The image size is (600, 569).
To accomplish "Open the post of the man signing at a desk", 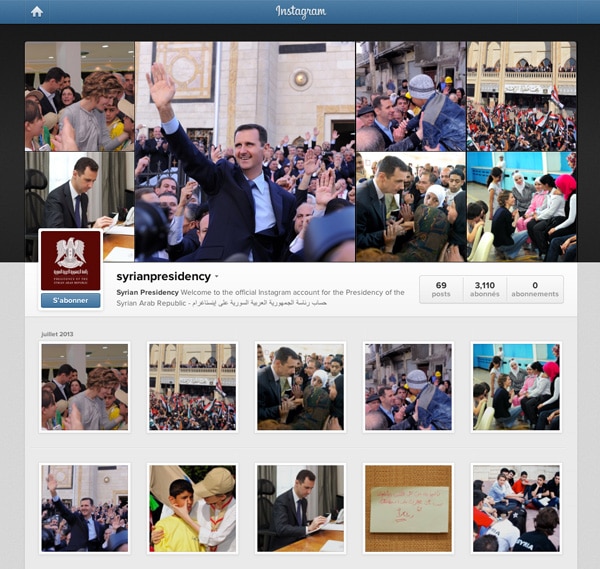I will (x=300, y=508).
